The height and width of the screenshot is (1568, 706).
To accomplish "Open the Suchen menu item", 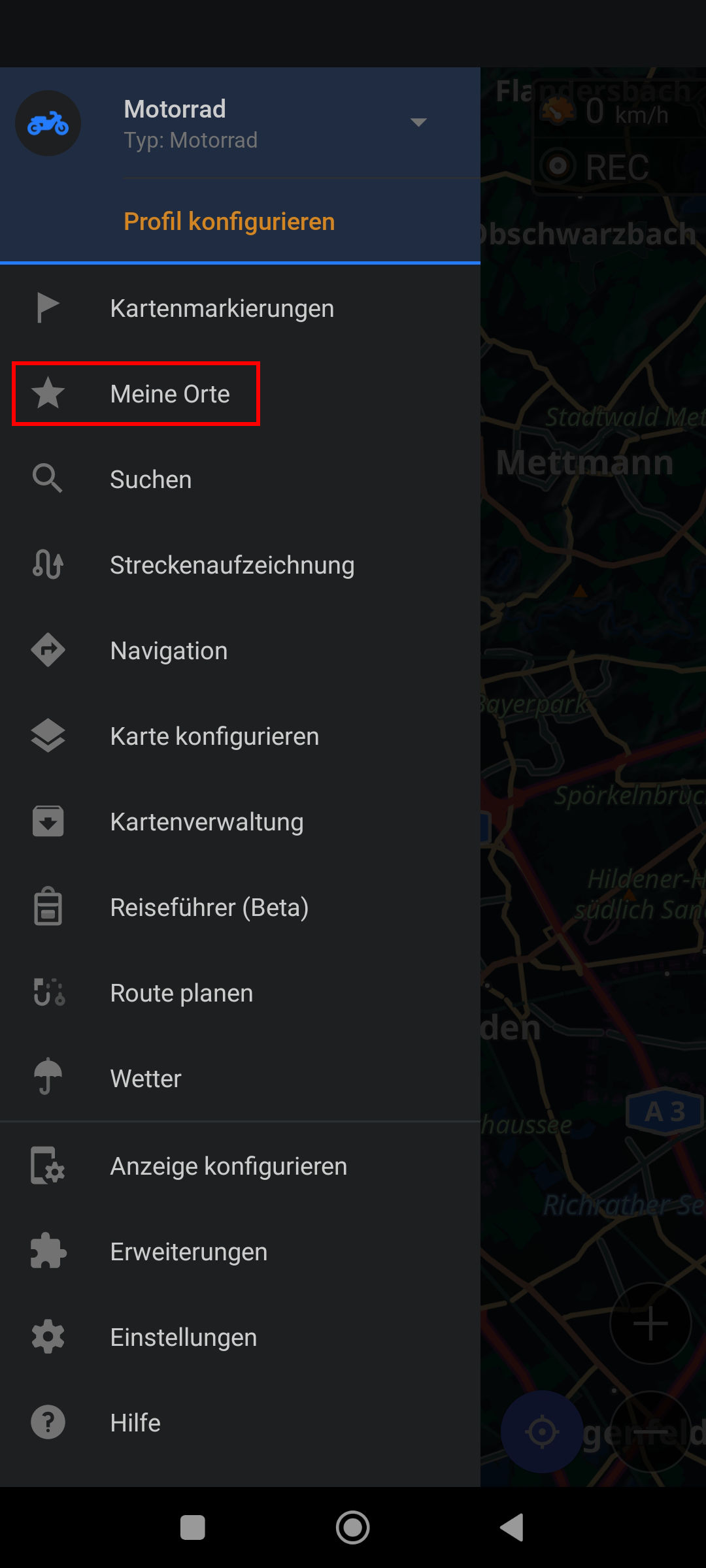I will click(240, 480).
